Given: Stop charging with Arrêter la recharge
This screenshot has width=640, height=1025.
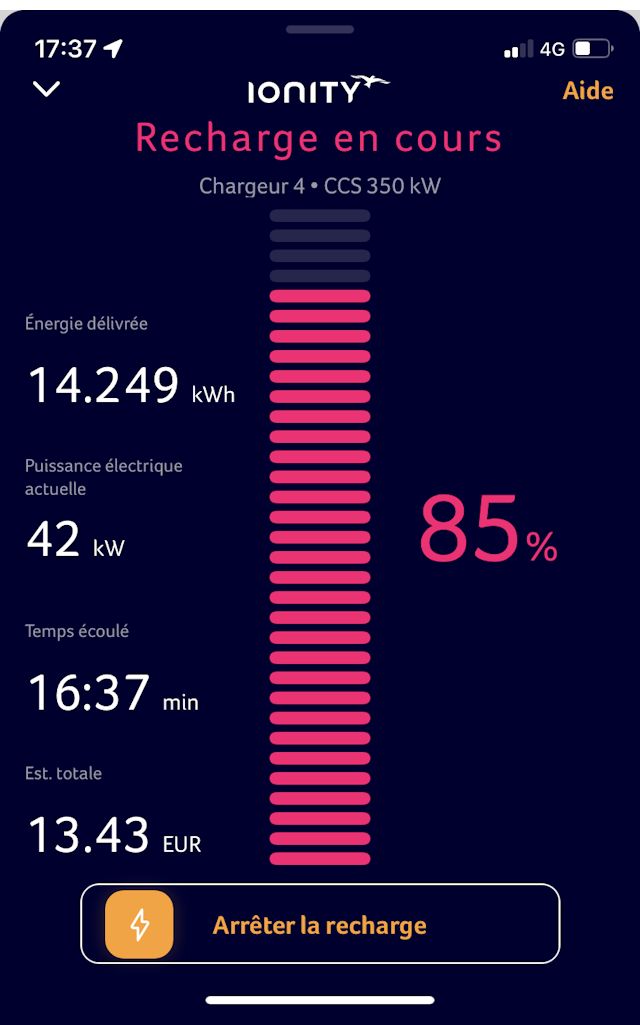Looking at the screenshot, I should (x=320, y=924).
